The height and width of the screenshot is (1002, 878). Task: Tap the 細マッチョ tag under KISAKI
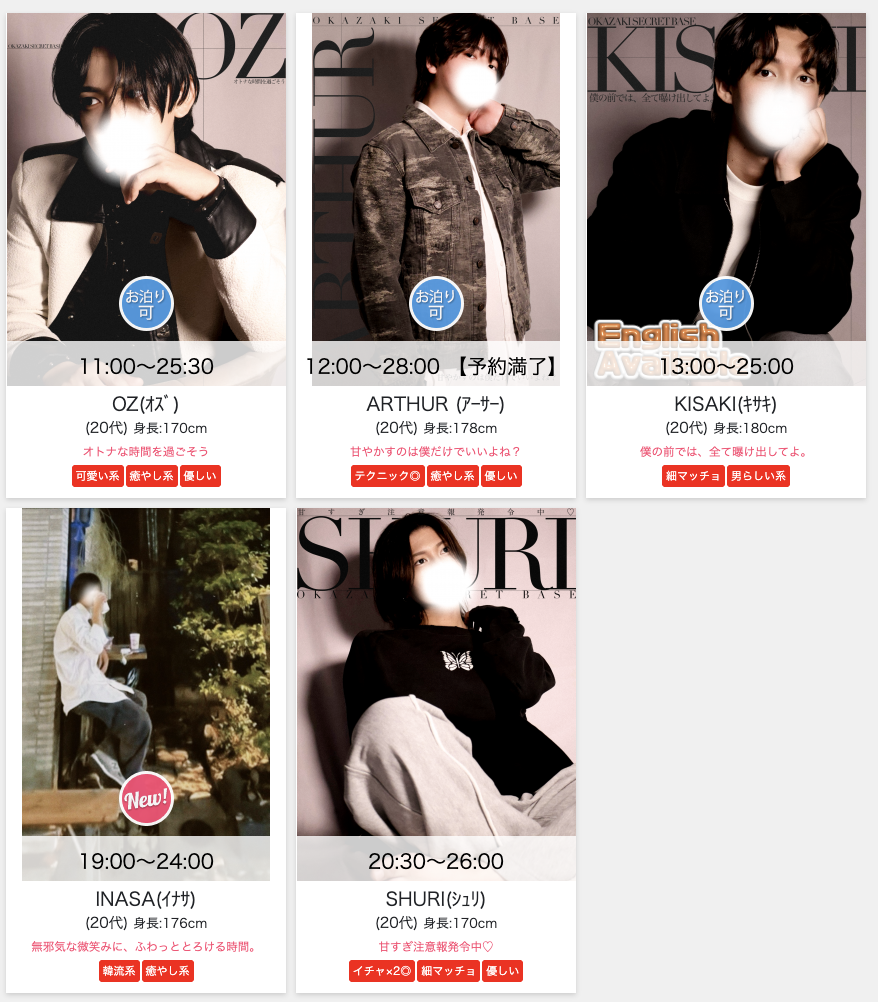pos(692,476)
